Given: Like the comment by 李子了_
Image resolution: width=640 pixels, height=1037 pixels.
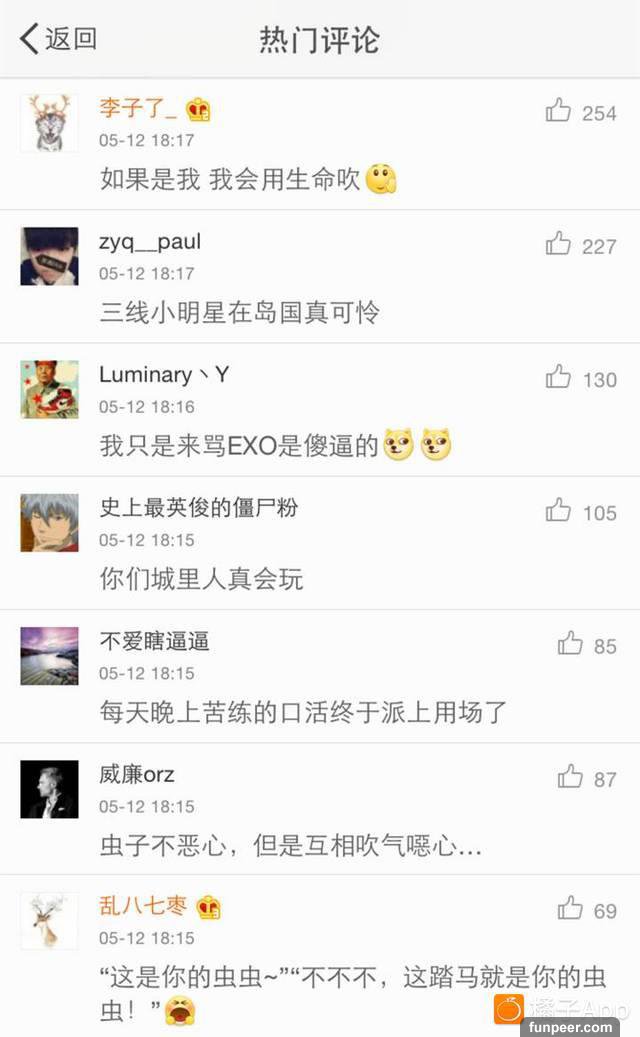Looking at the screenshot, I should (x=558, y=111).
